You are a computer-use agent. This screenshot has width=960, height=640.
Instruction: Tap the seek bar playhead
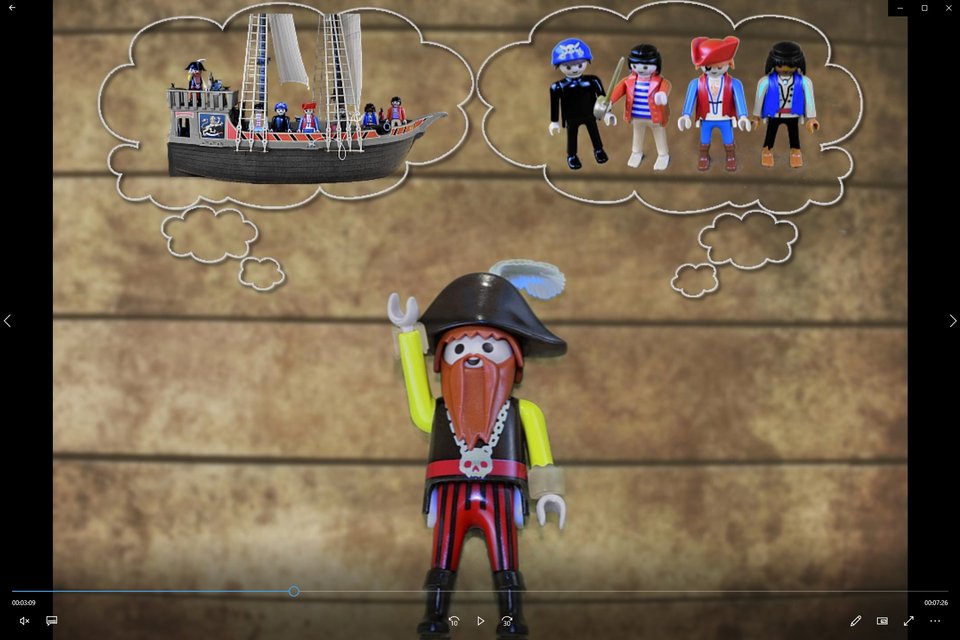pos(294,591)
